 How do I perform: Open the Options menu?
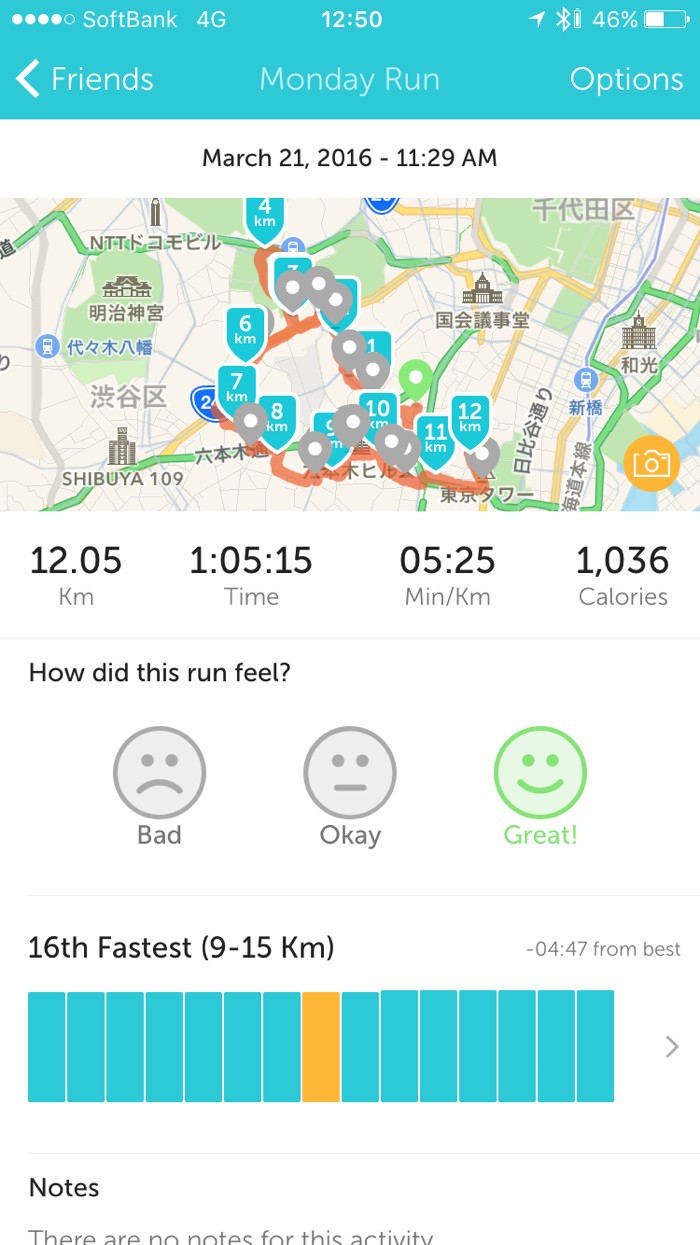coord(626,79)
